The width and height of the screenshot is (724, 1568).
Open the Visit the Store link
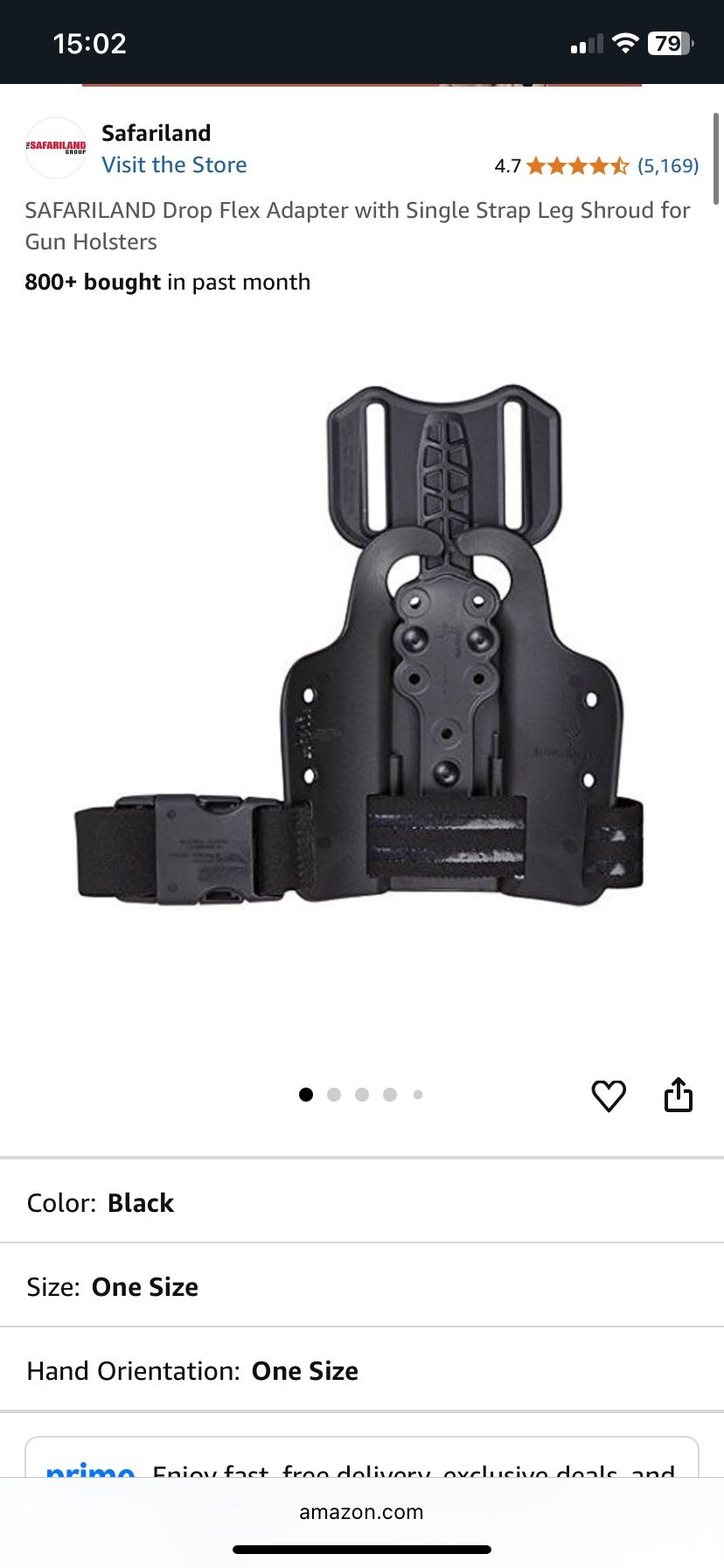pos(174,164)
